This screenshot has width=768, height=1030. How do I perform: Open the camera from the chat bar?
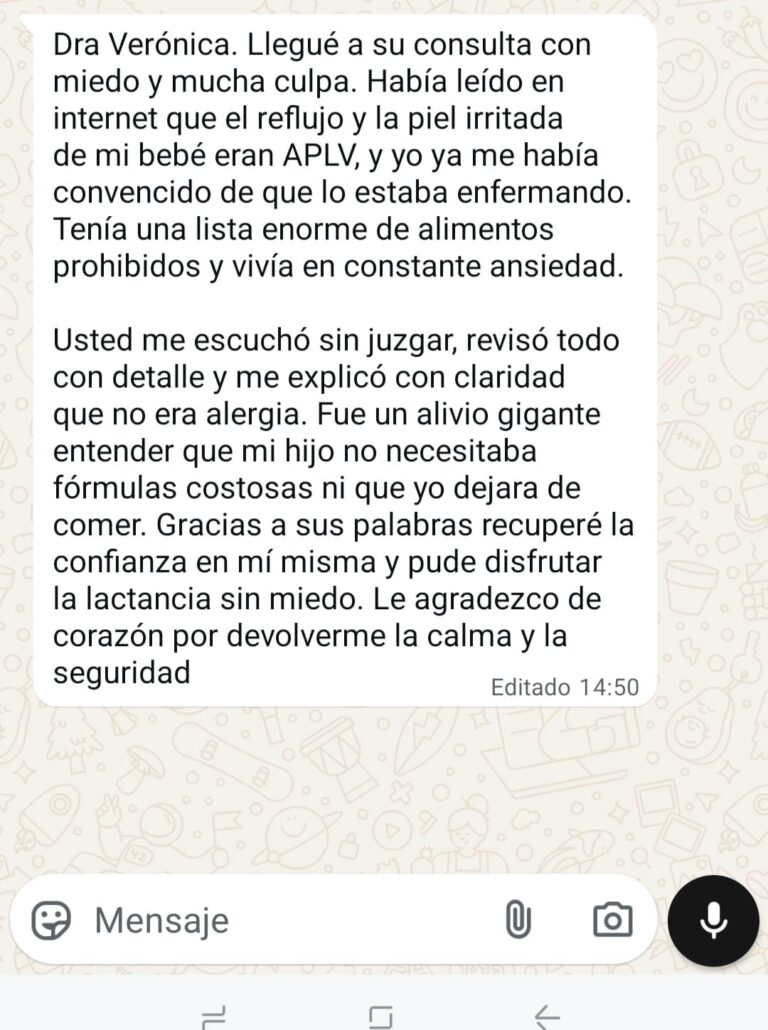(x=612, y=920)
